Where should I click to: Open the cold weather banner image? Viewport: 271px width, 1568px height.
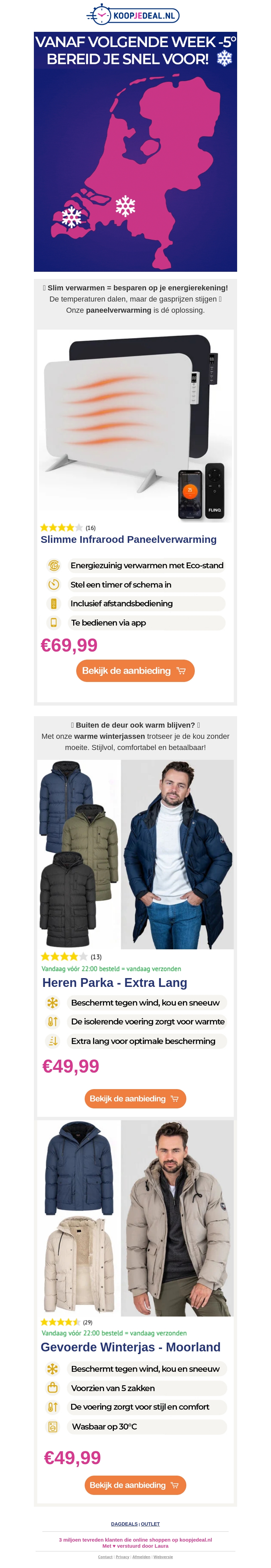tap(135, 152)
